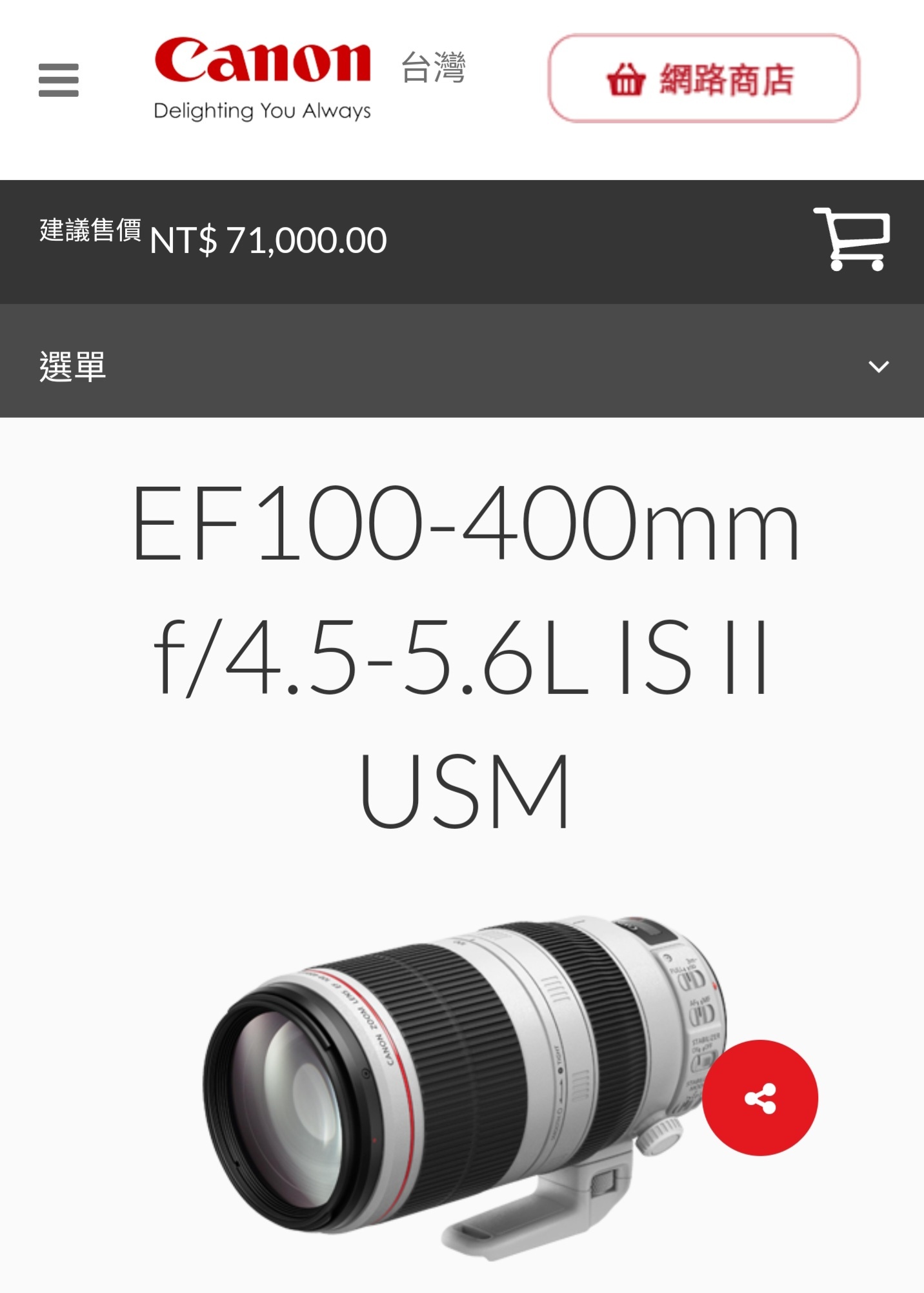This screenshot has width=924, height=1293.
Task: Go to Canon homepage via logo
Action: tap(263, 61)
